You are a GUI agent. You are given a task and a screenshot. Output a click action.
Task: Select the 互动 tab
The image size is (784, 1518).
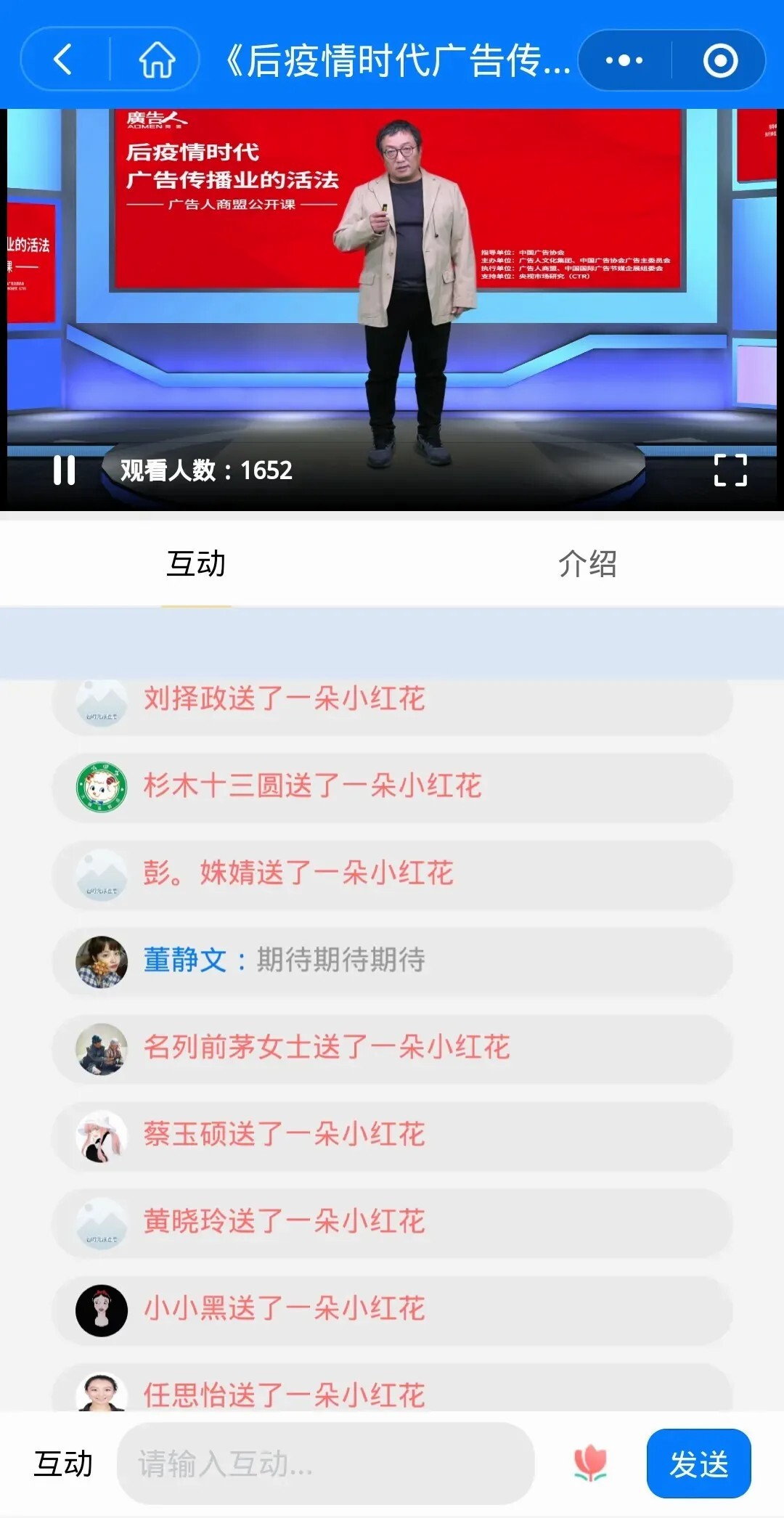click(x=196, y=563)
